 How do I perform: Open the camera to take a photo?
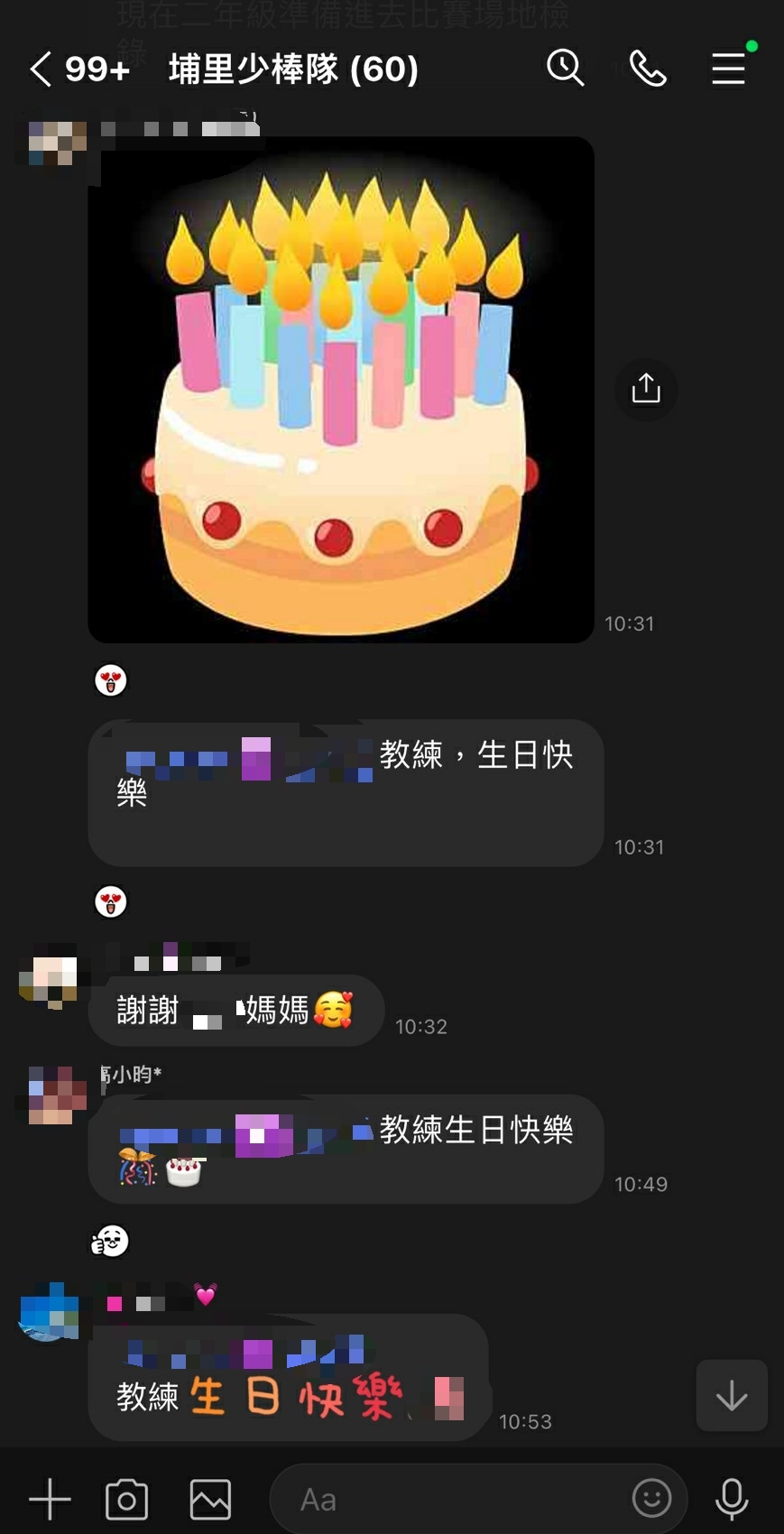[127, 1500]
